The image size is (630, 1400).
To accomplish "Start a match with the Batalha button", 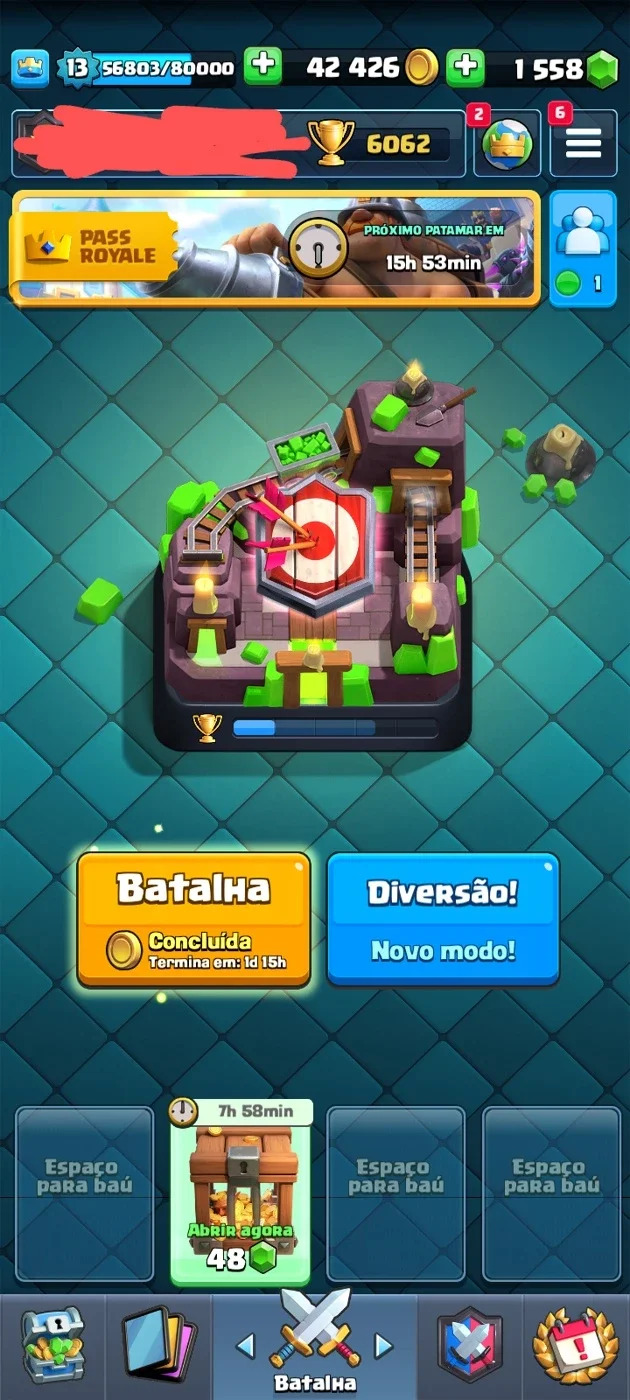I will tap(193, 919).
